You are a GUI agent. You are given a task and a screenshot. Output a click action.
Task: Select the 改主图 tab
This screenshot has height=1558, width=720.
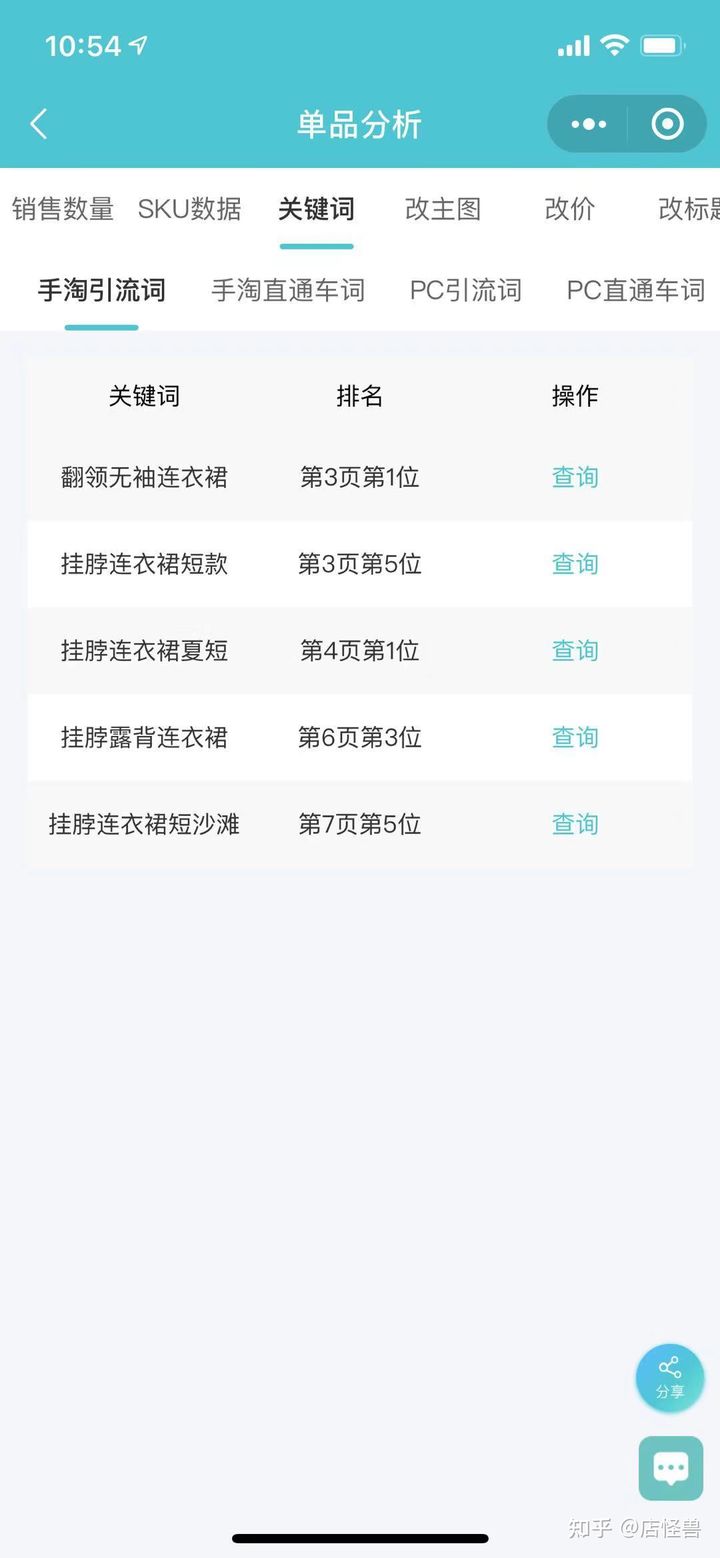pos(443,209)
